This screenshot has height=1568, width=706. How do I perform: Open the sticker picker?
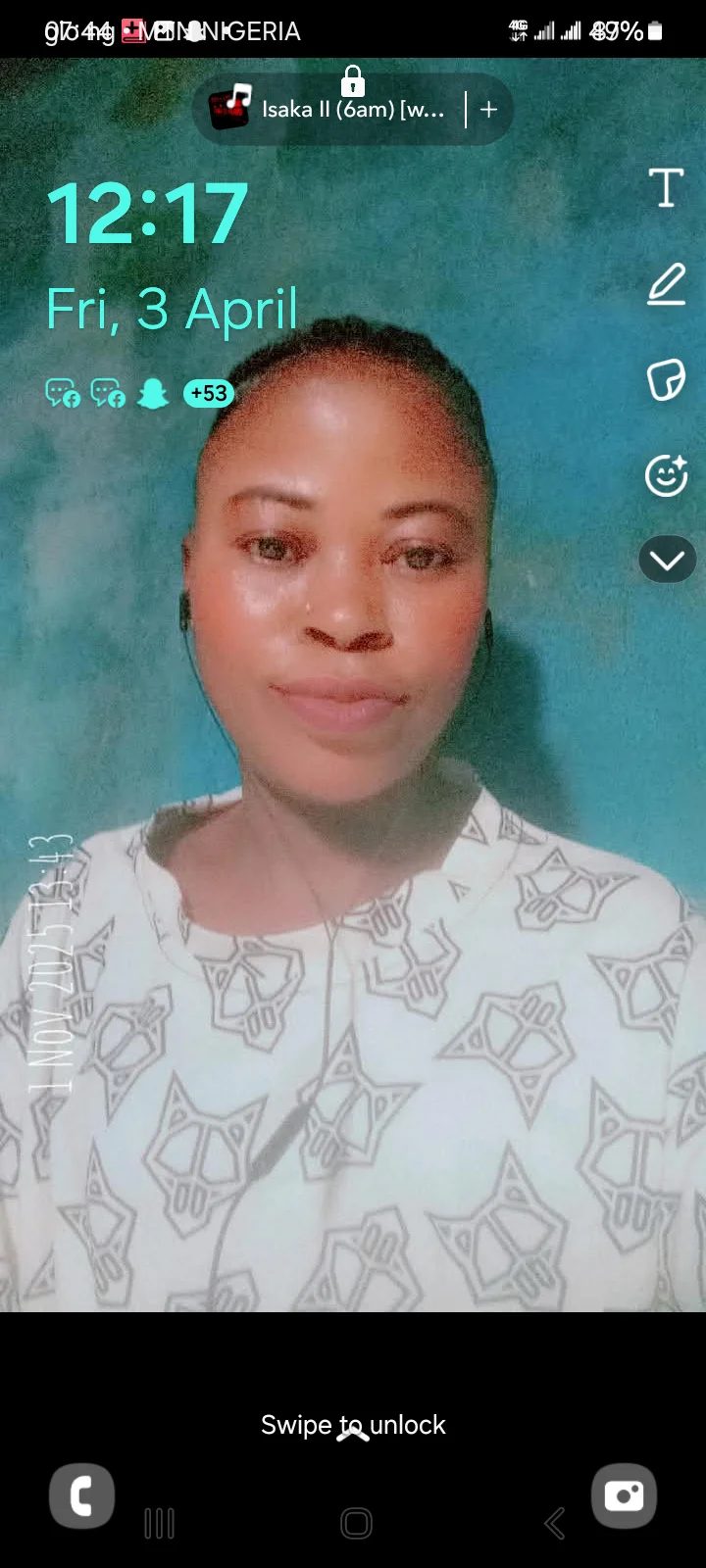tap(666, 380)
